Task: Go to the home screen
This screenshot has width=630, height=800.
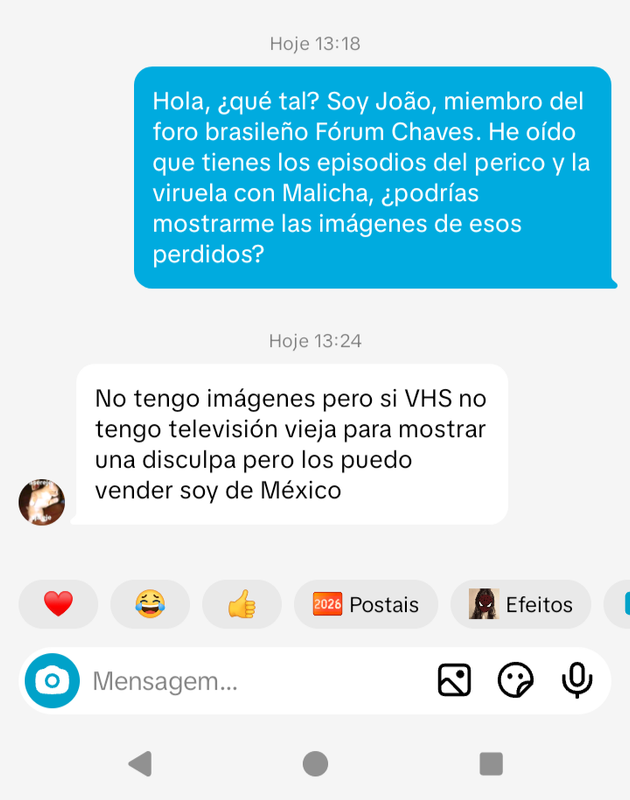Action: point(315,764)
